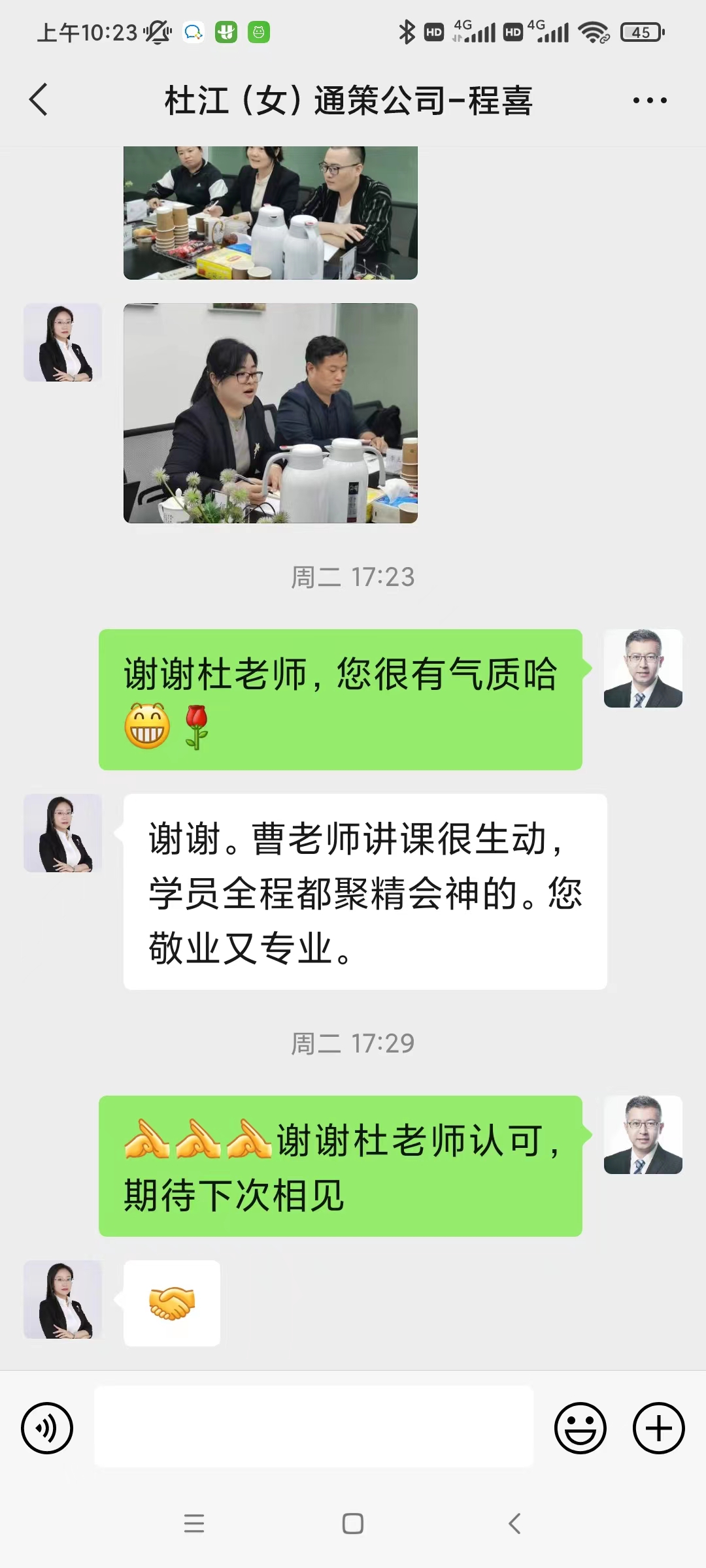This screenshot has width=706, height=1568.
Task: Go back to the chat list
Action: click(x=39, y=100)
